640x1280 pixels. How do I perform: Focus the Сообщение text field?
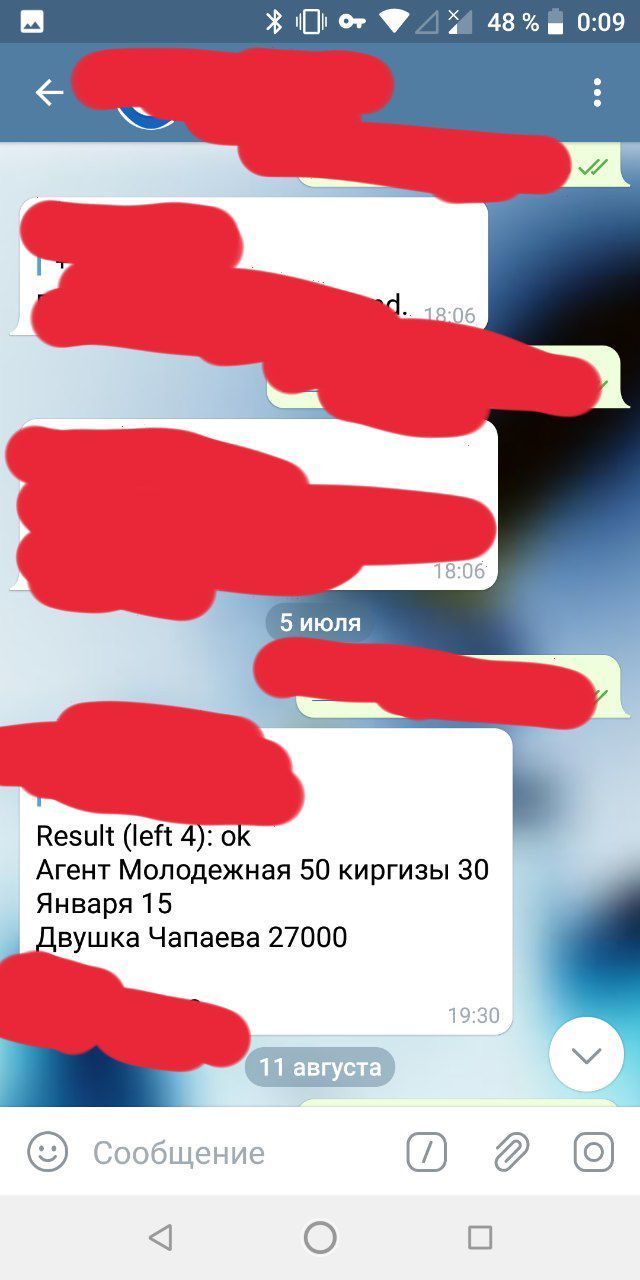point(230,1153)
